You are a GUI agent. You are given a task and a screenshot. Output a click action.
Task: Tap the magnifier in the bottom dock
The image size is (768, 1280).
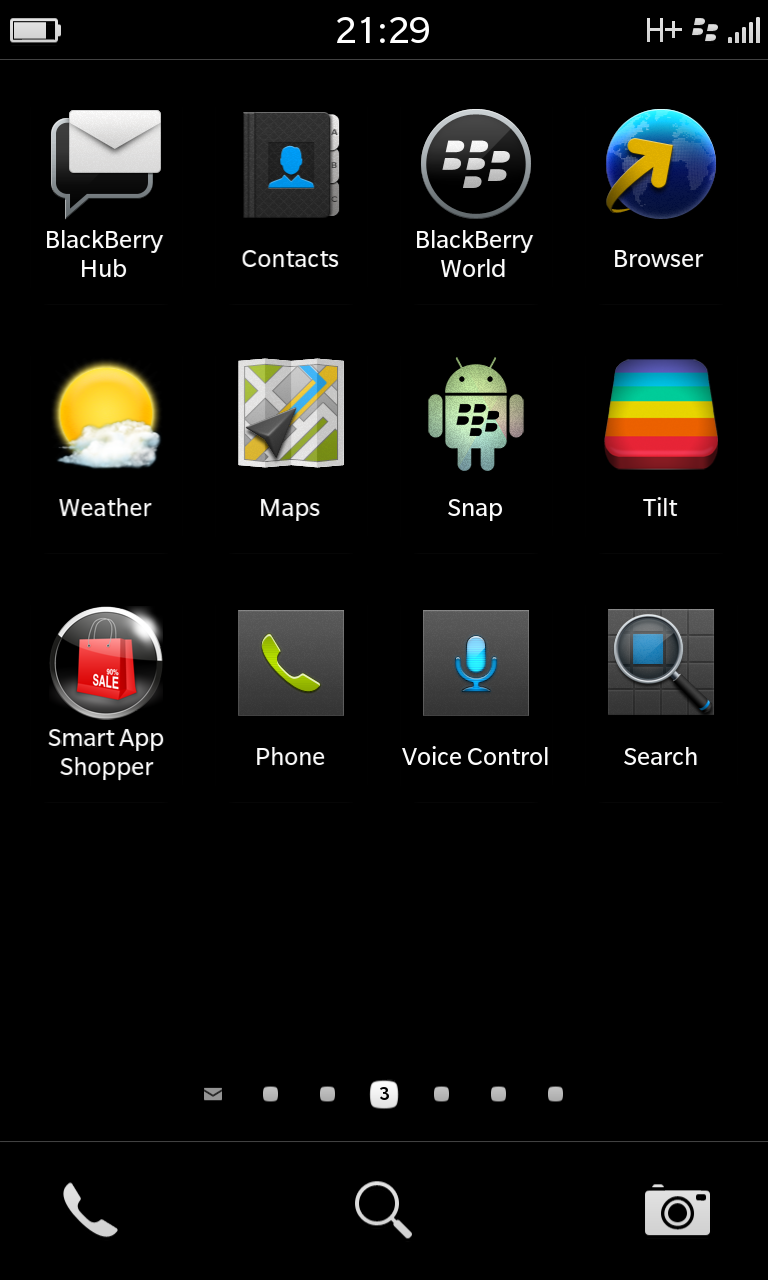click(x=384, y=1210)
